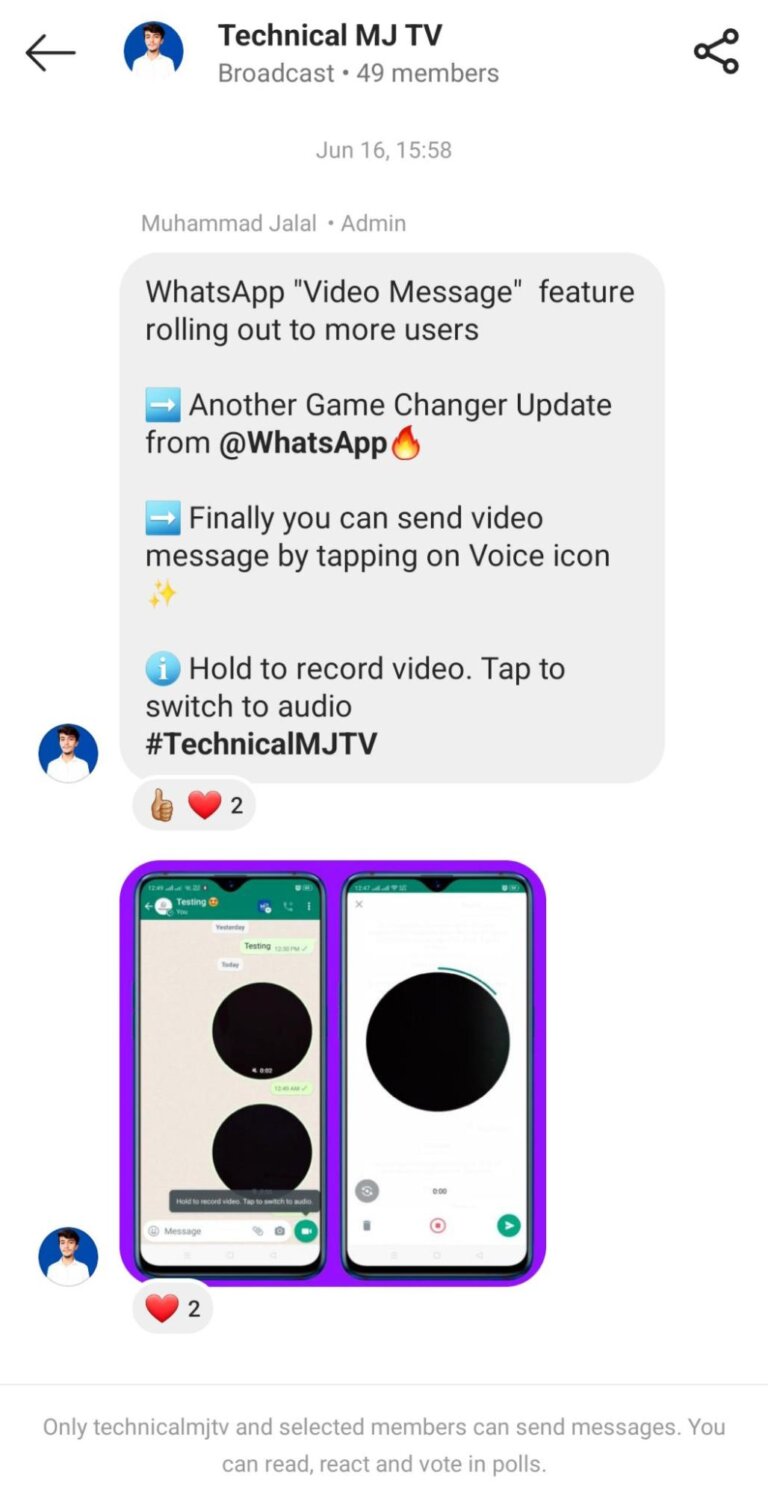The width and height of the screenshot is (768, 1493).
Task: Send the video with the green arrow icon
Action: point(507,1224)
